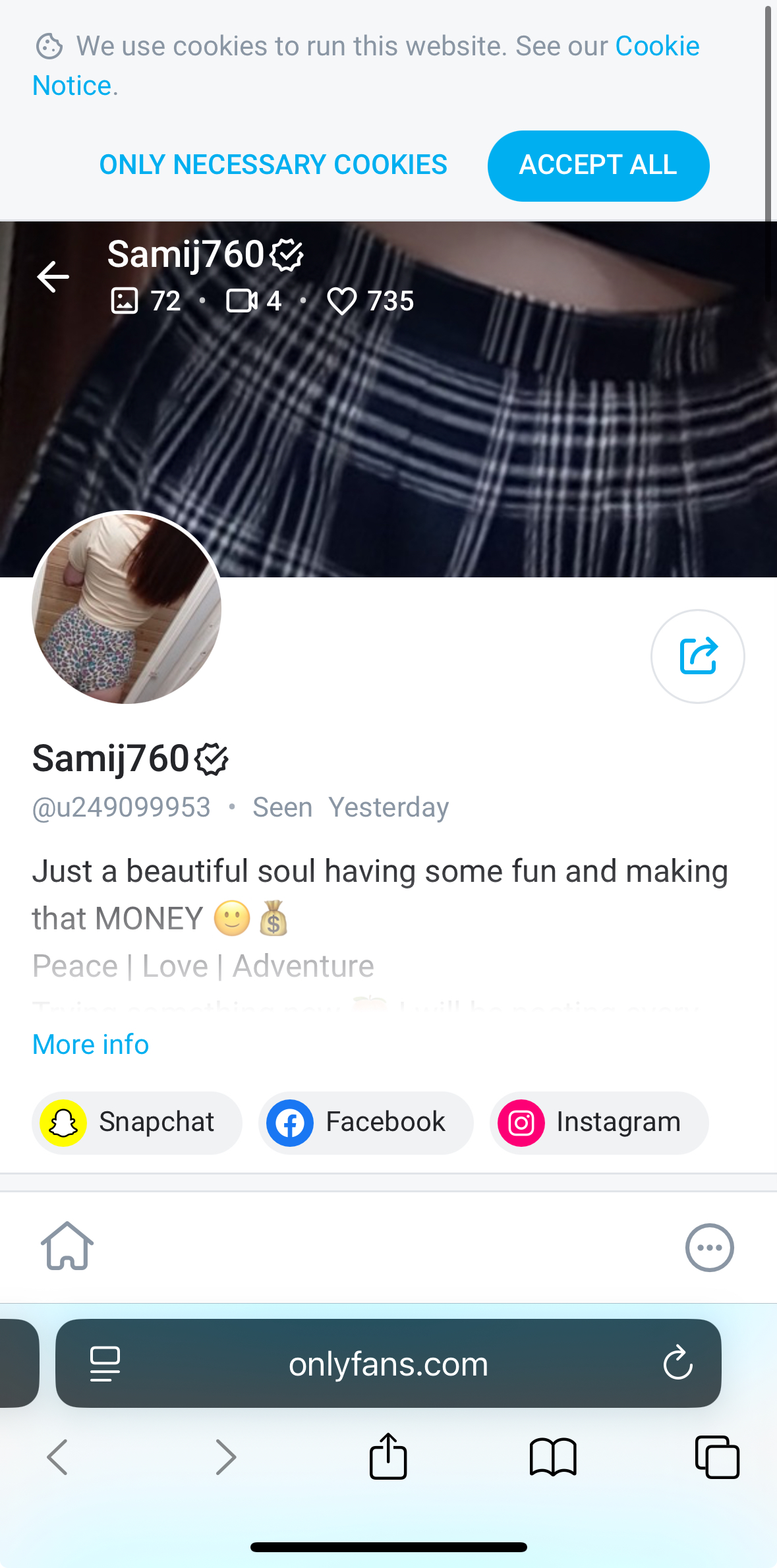The image size is (777, 1568).
Task: Tap the onlyfans.com address bar
Action: [388, 1364]
